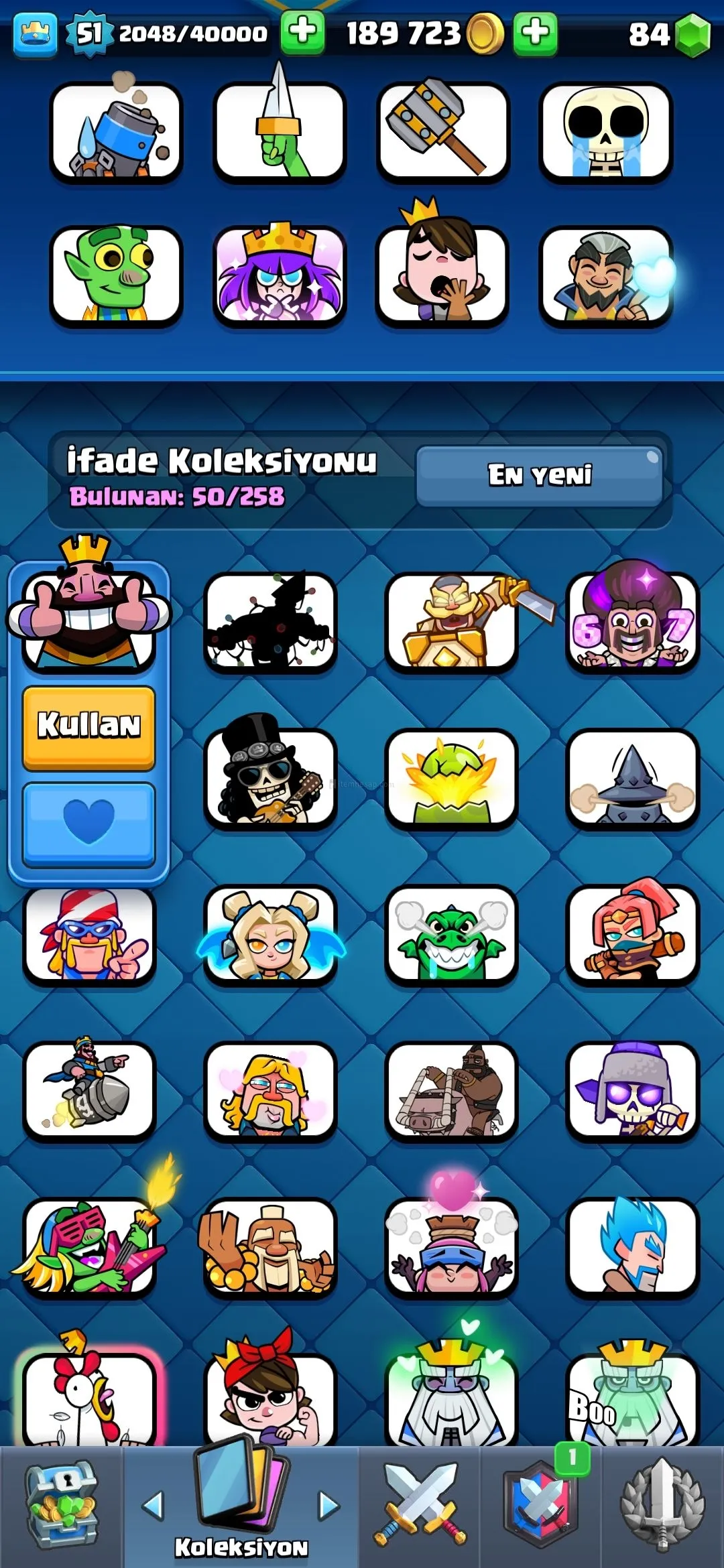Go to the next collection page arrow
Viewport: 724px width, 1568px height.
328,1505
